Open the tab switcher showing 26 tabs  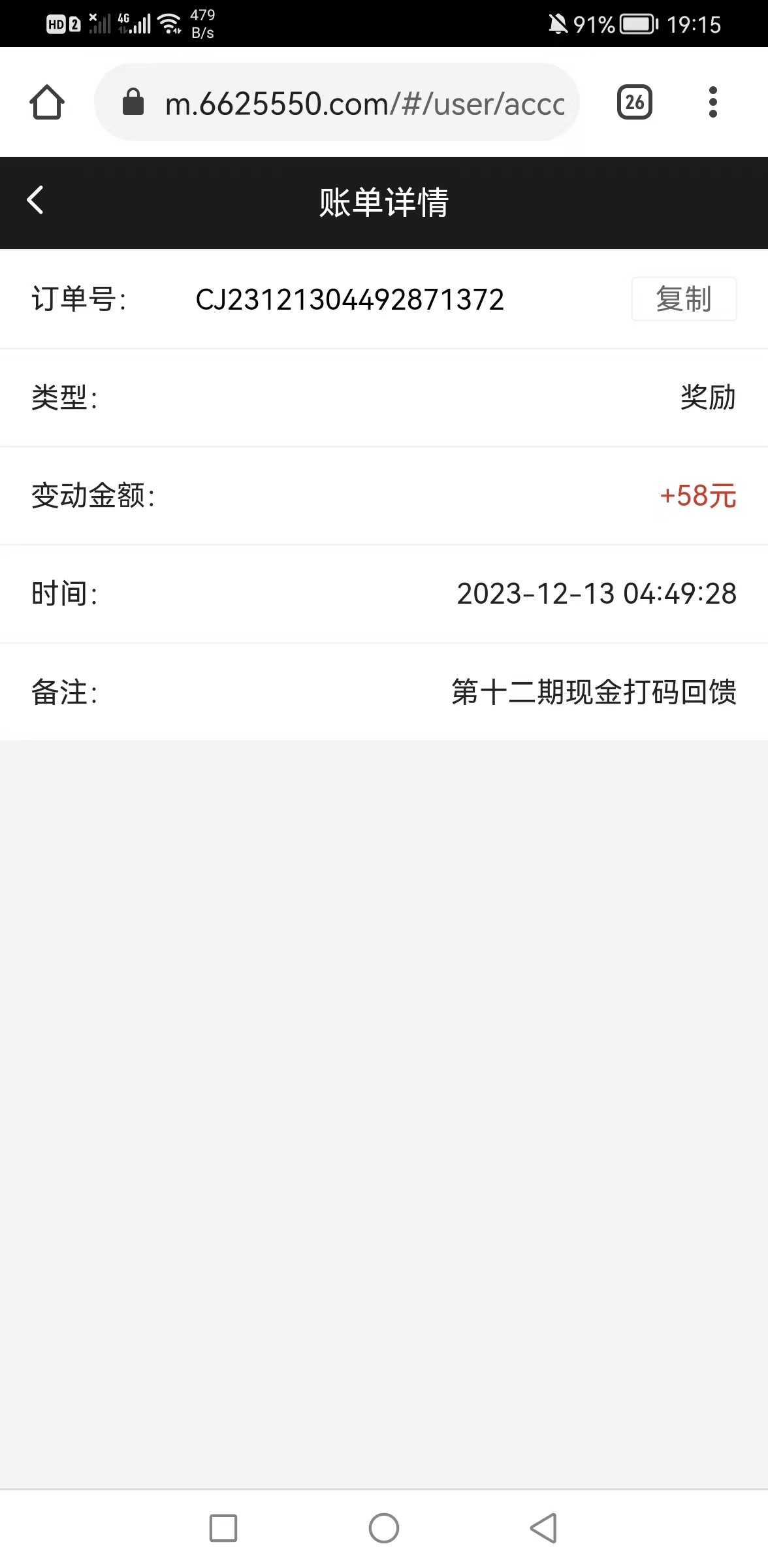click(634, 102)
